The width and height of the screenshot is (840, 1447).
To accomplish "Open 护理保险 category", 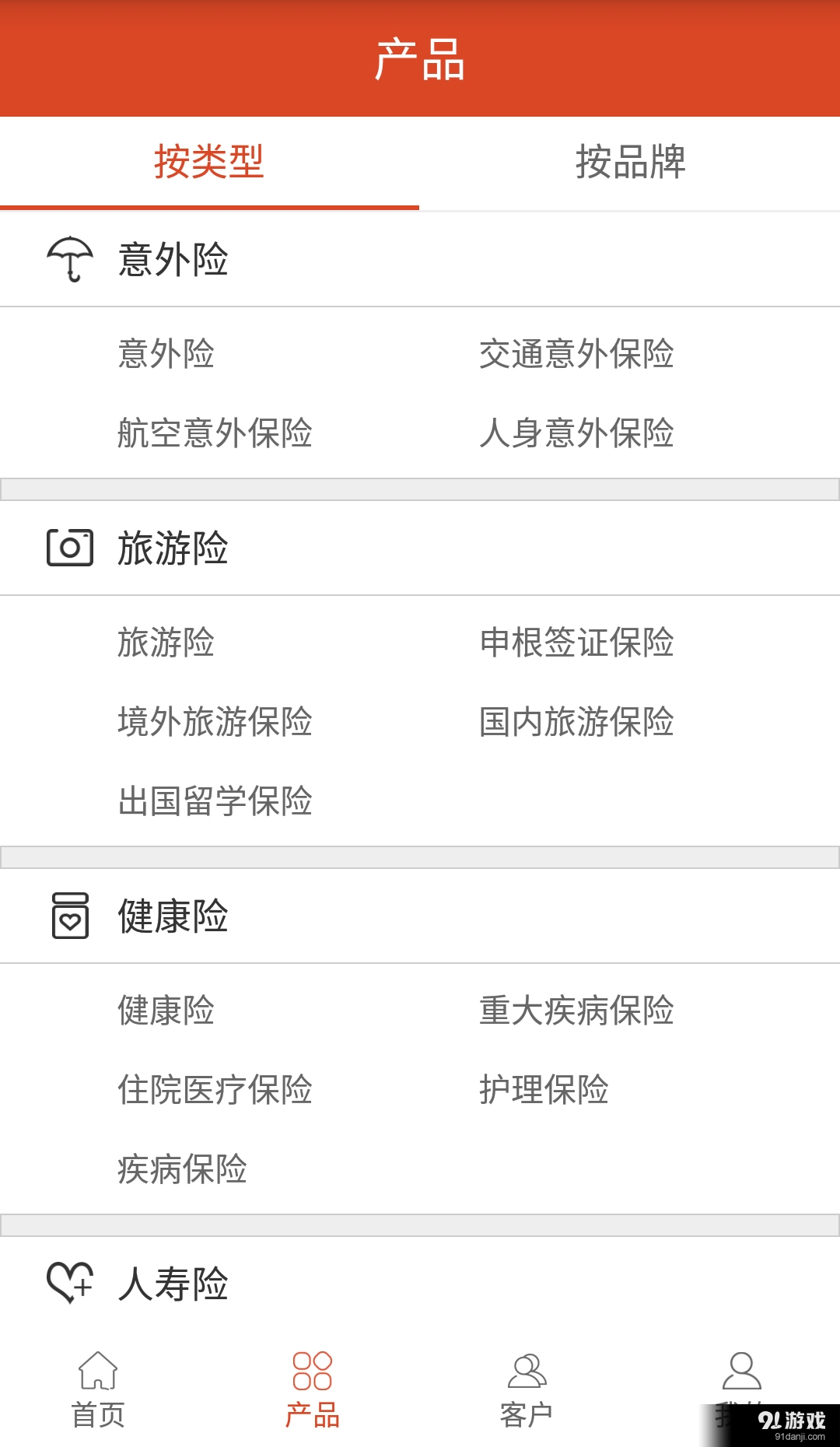I will pyautogui.click(x=544, y=1090).
